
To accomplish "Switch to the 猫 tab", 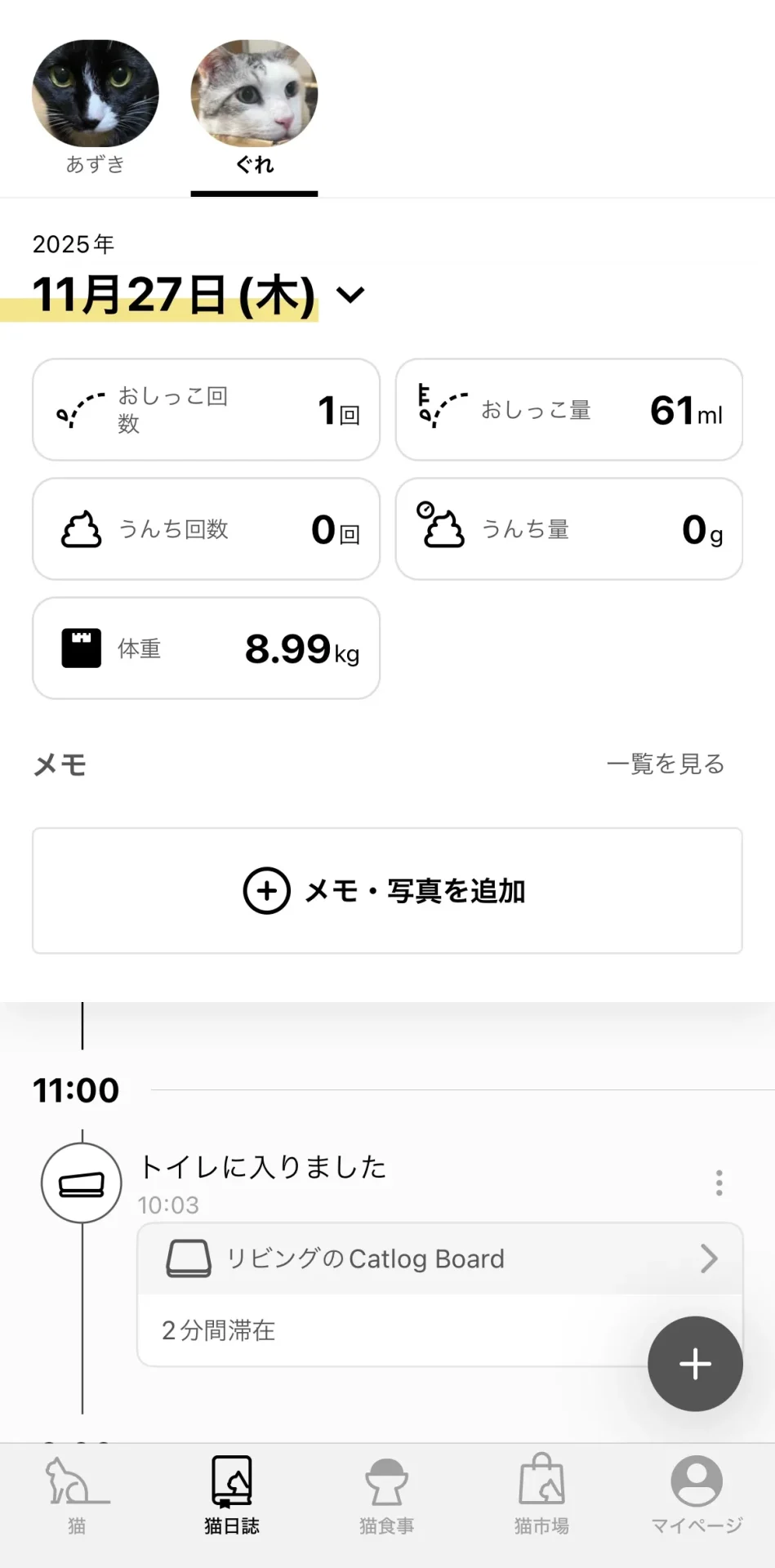I will 77,1494.
